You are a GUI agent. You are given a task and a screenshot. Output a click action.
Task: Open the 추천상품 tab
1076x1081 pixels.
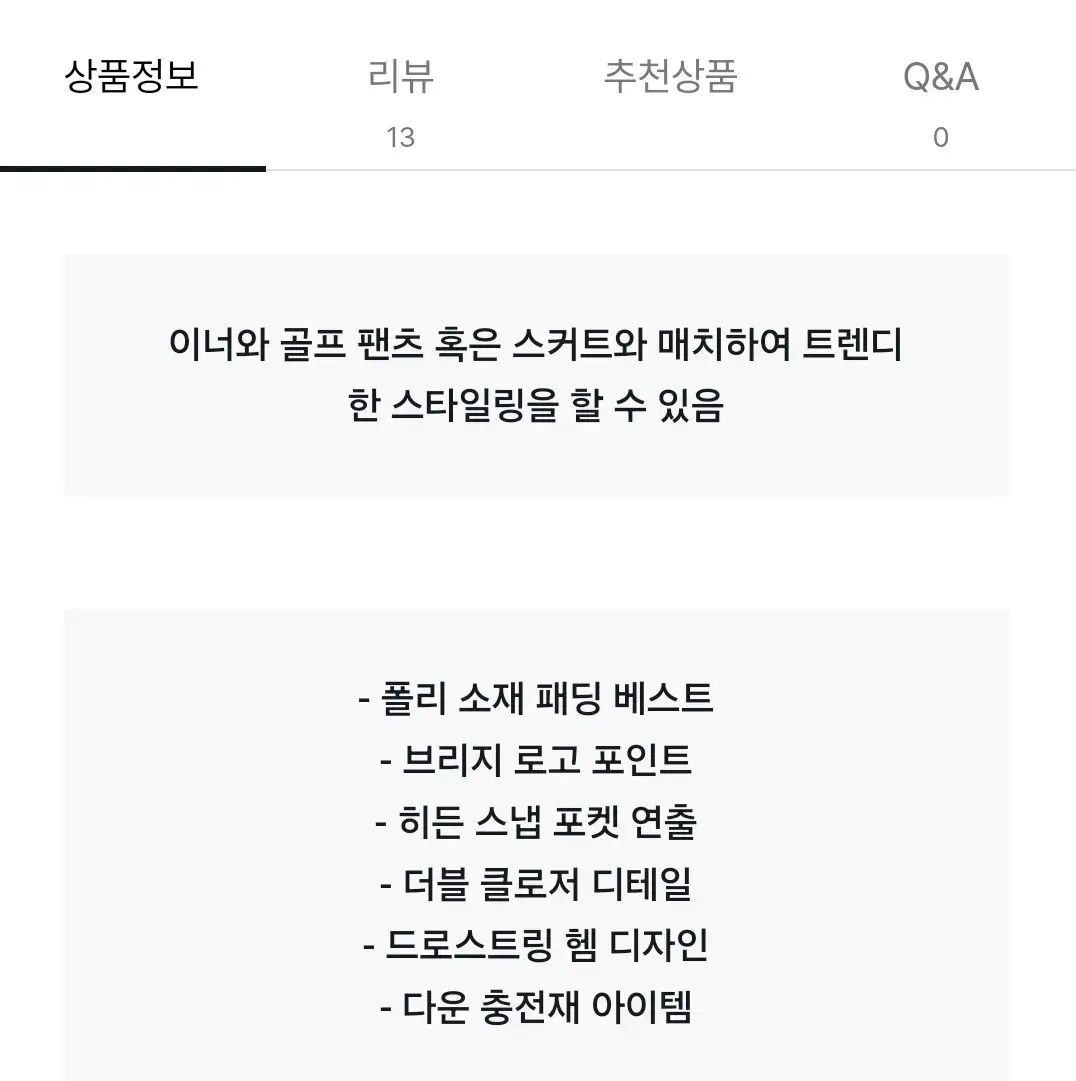pyautogui.click(x=670, y=78)
